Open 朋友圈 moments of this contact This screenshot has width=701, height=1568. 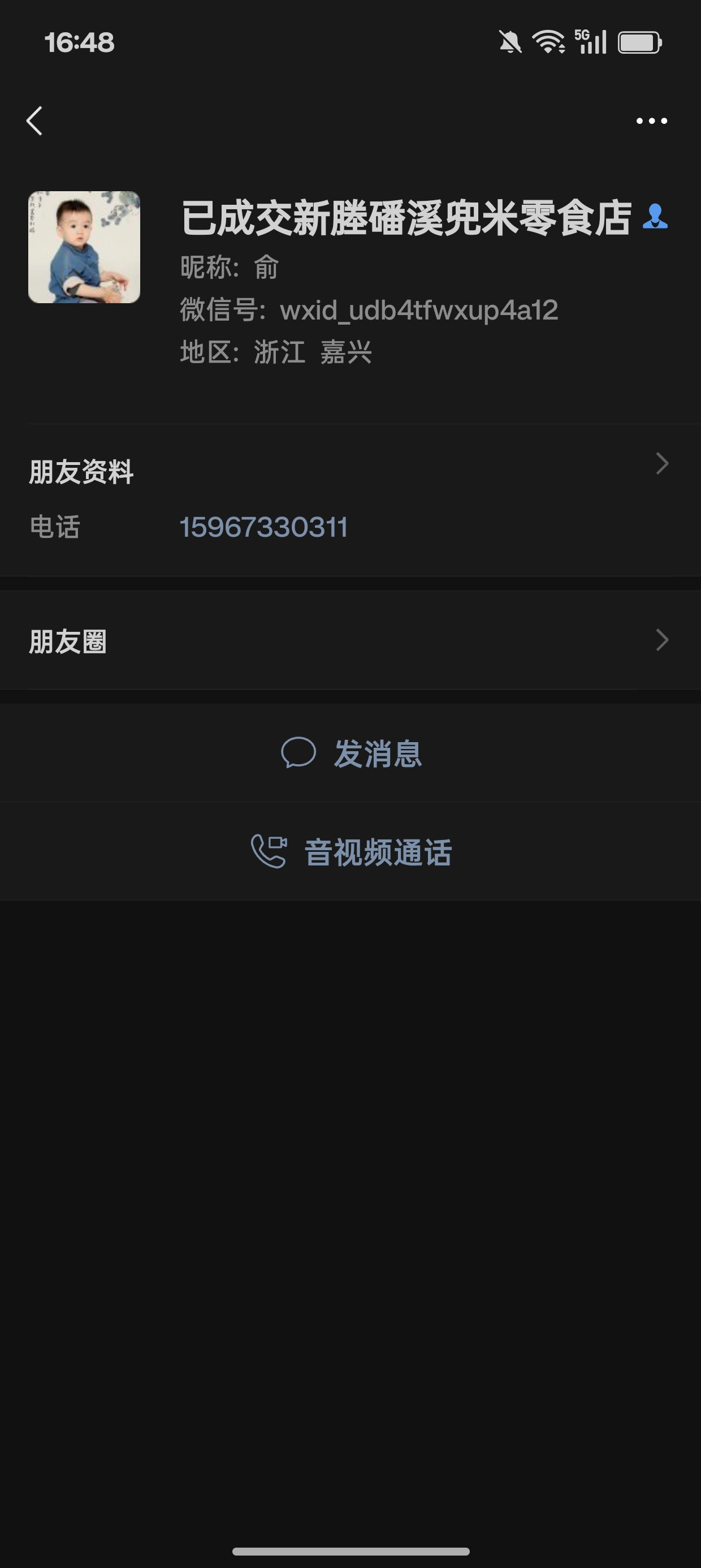tap(350, 640)
